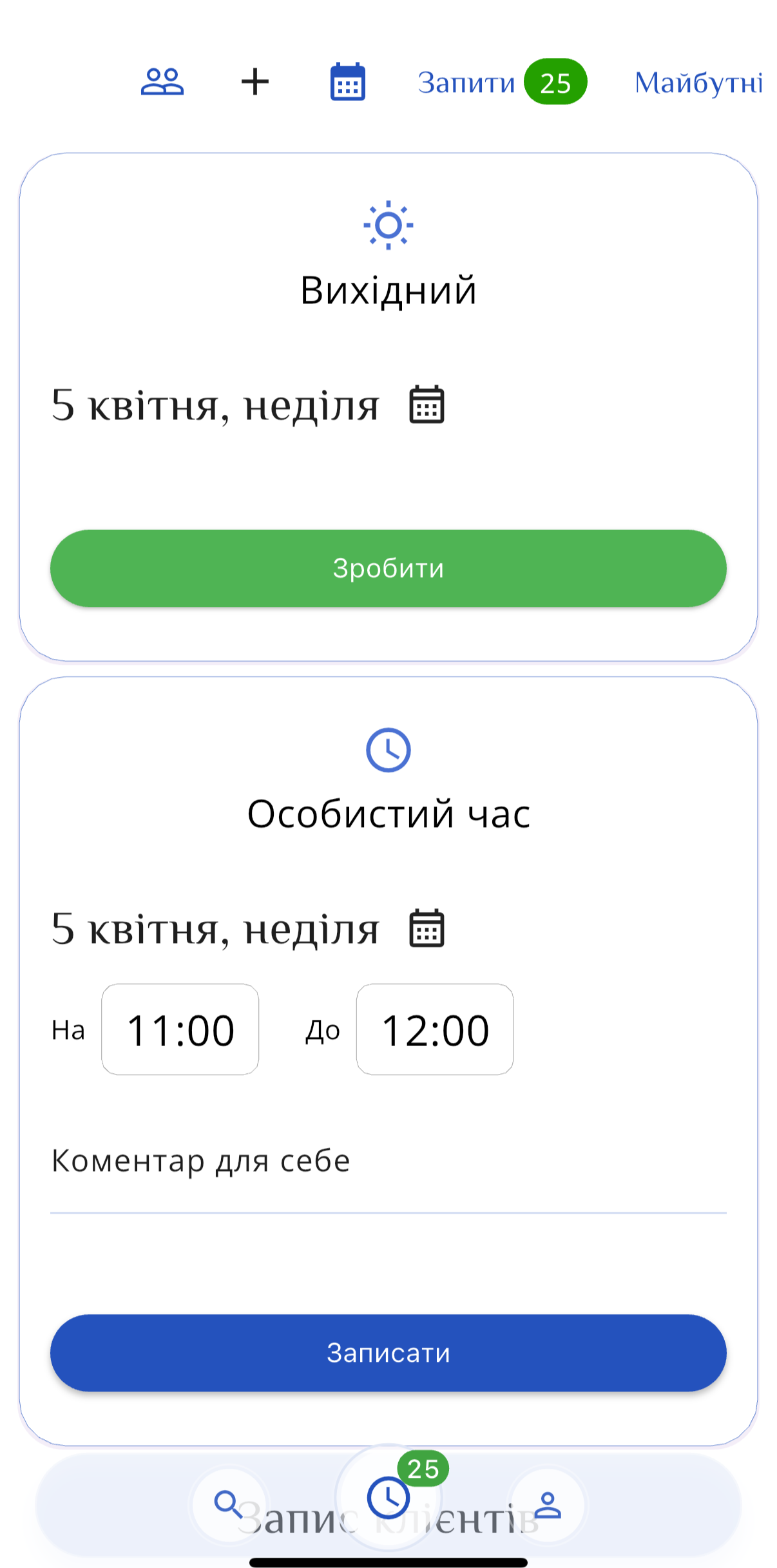Tap the green Зробити button
This screenshot has height=1568, width=777.
pos(388,568)
